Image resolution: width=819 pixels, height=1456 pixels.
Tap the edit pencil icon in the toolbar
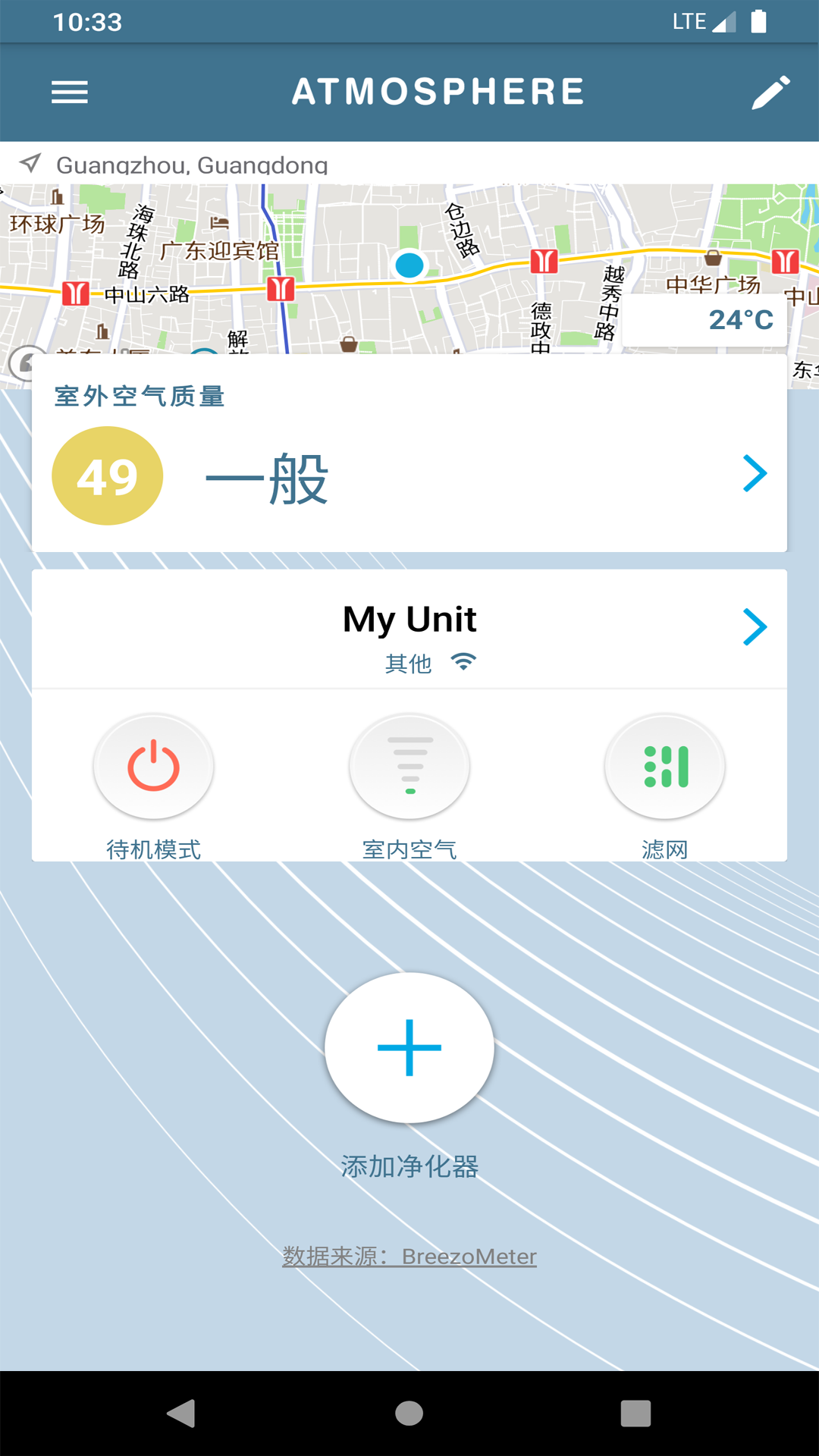coord(771,92)
